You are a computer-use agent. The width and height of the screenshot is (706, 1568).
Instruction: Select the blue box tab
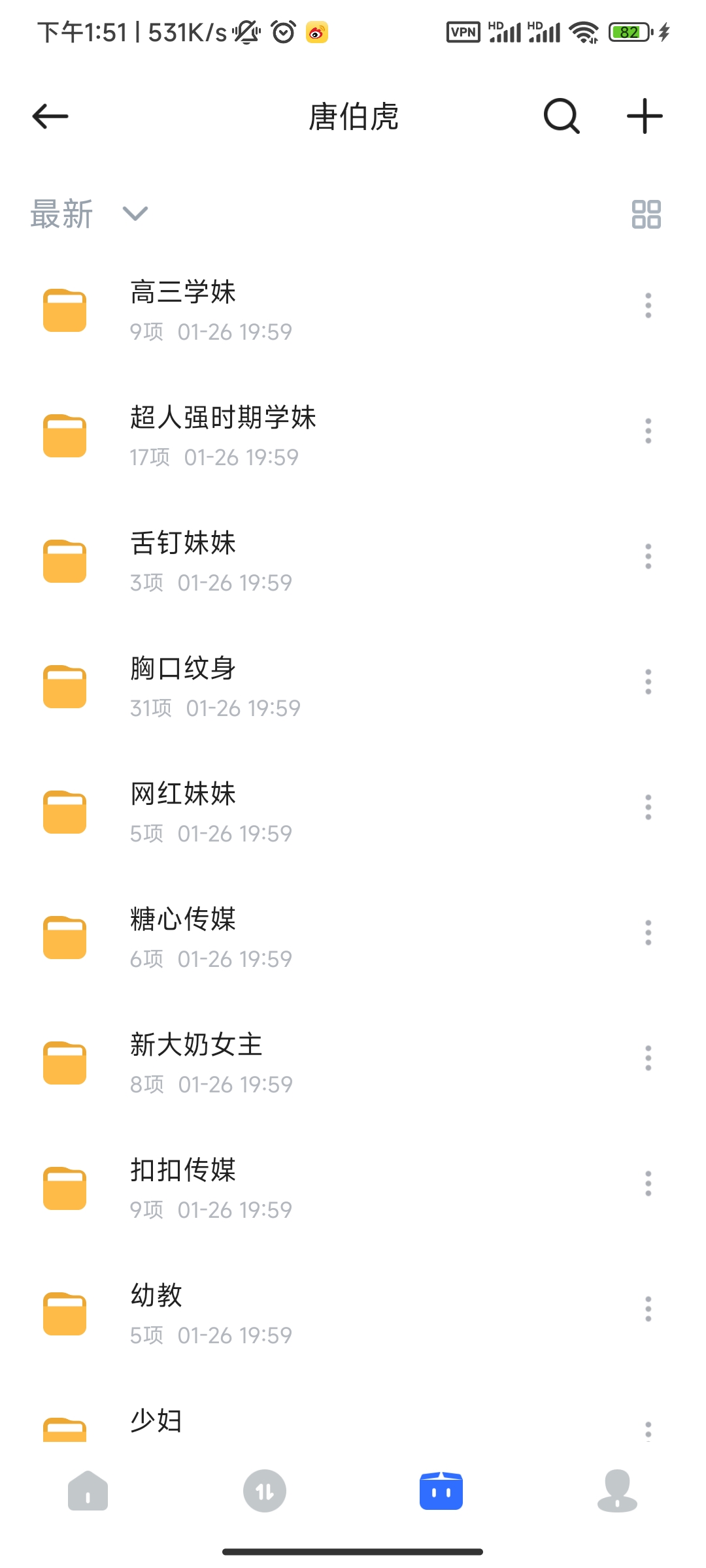tap(441, 1491)
